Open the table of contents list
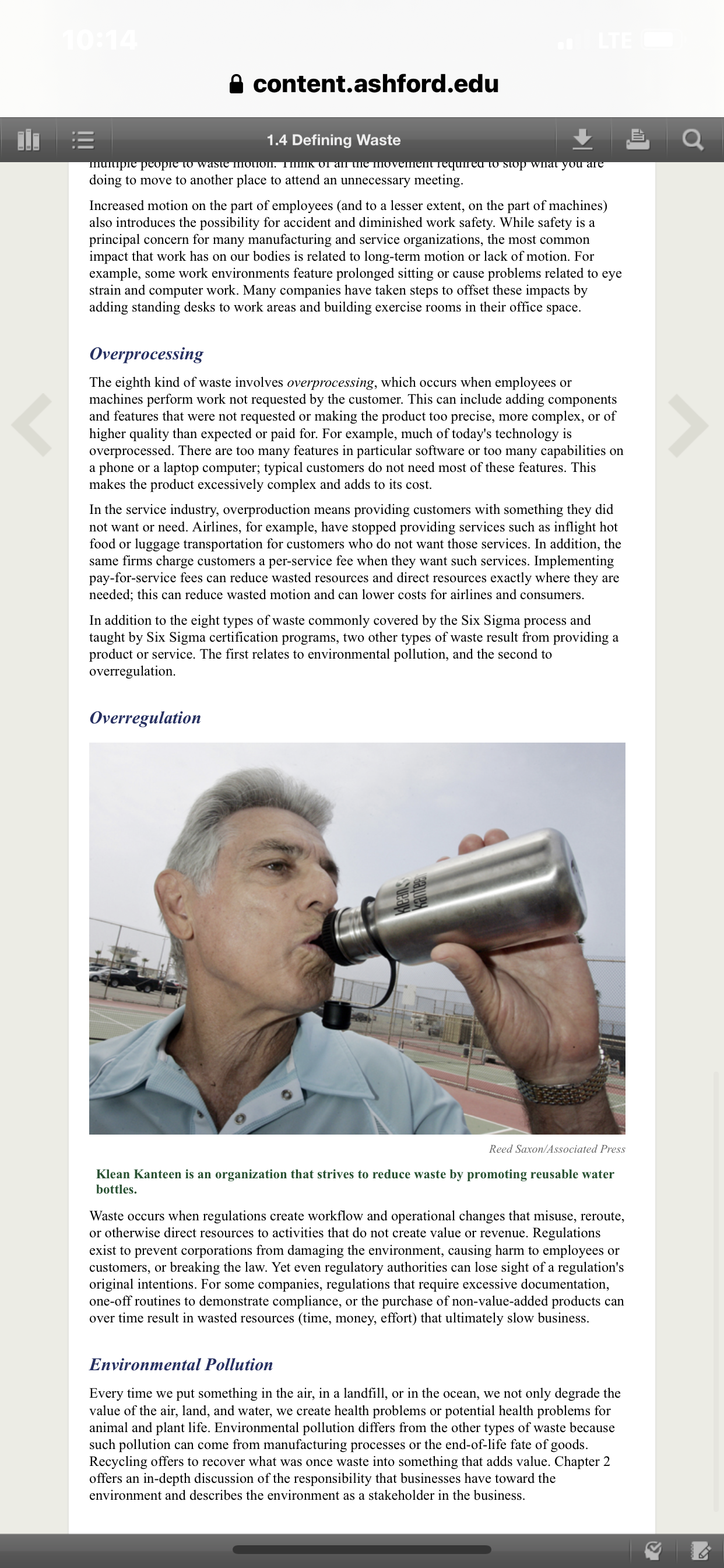 tap(83, 139)
